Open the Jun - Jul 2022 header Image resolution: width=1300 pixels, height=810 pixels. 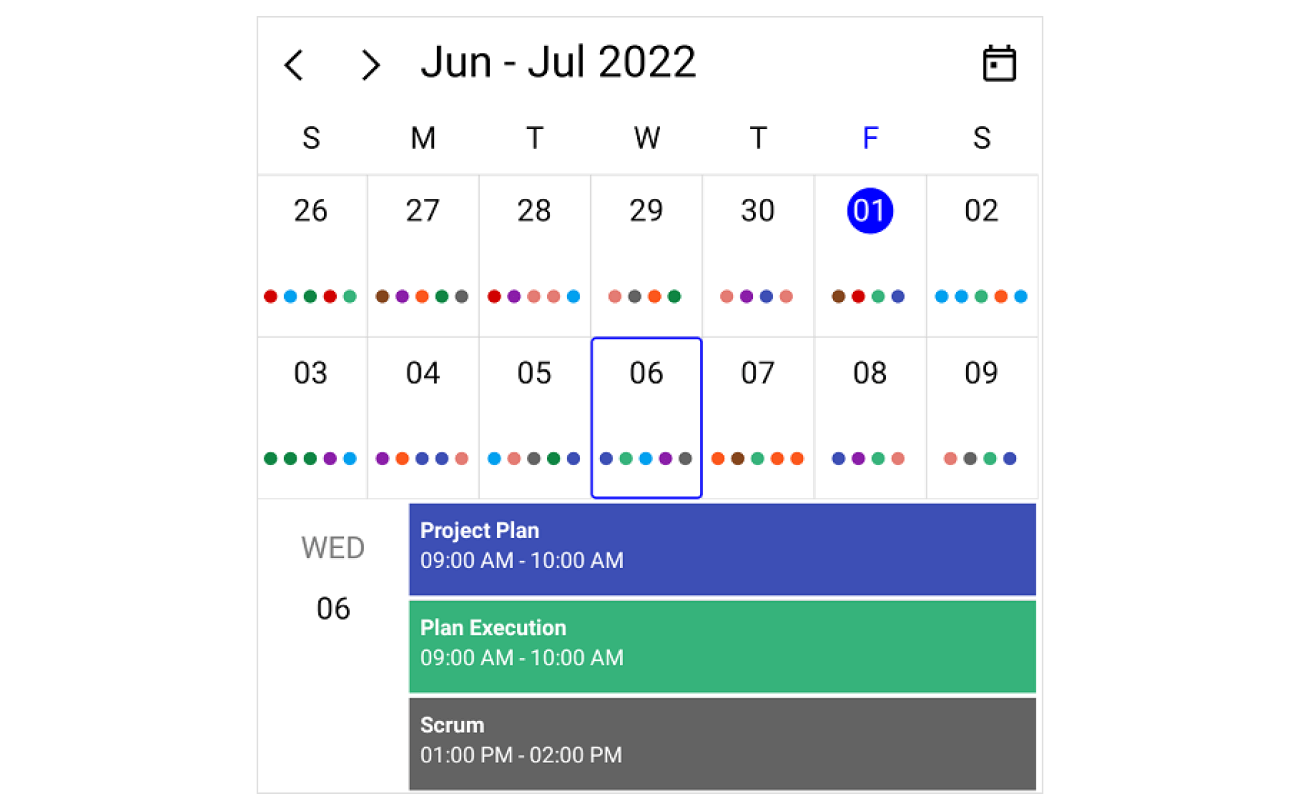[558, 63]
